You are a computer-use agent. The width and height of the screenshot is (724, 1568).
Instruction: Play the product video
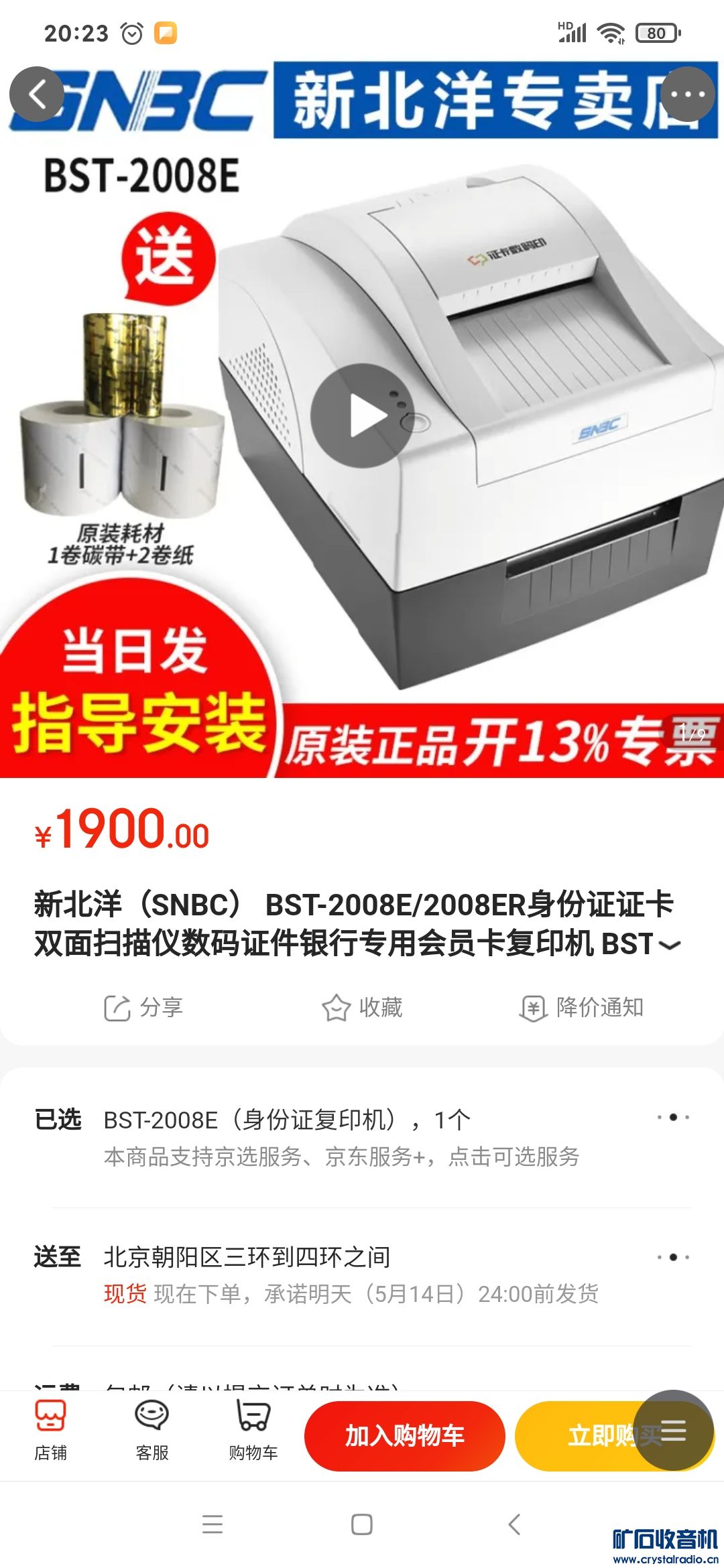tap(362, 415)
